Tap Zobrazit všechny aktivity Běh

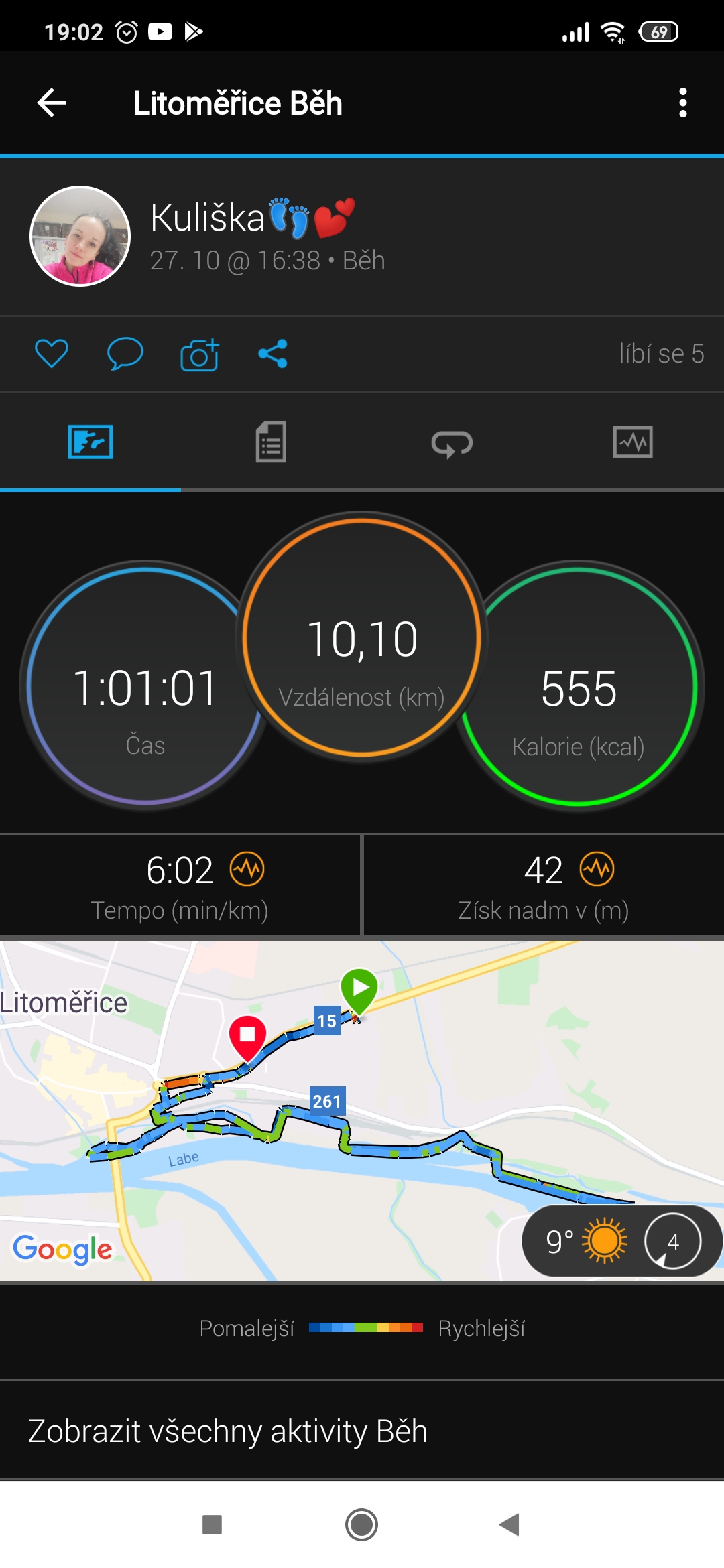228,1431
